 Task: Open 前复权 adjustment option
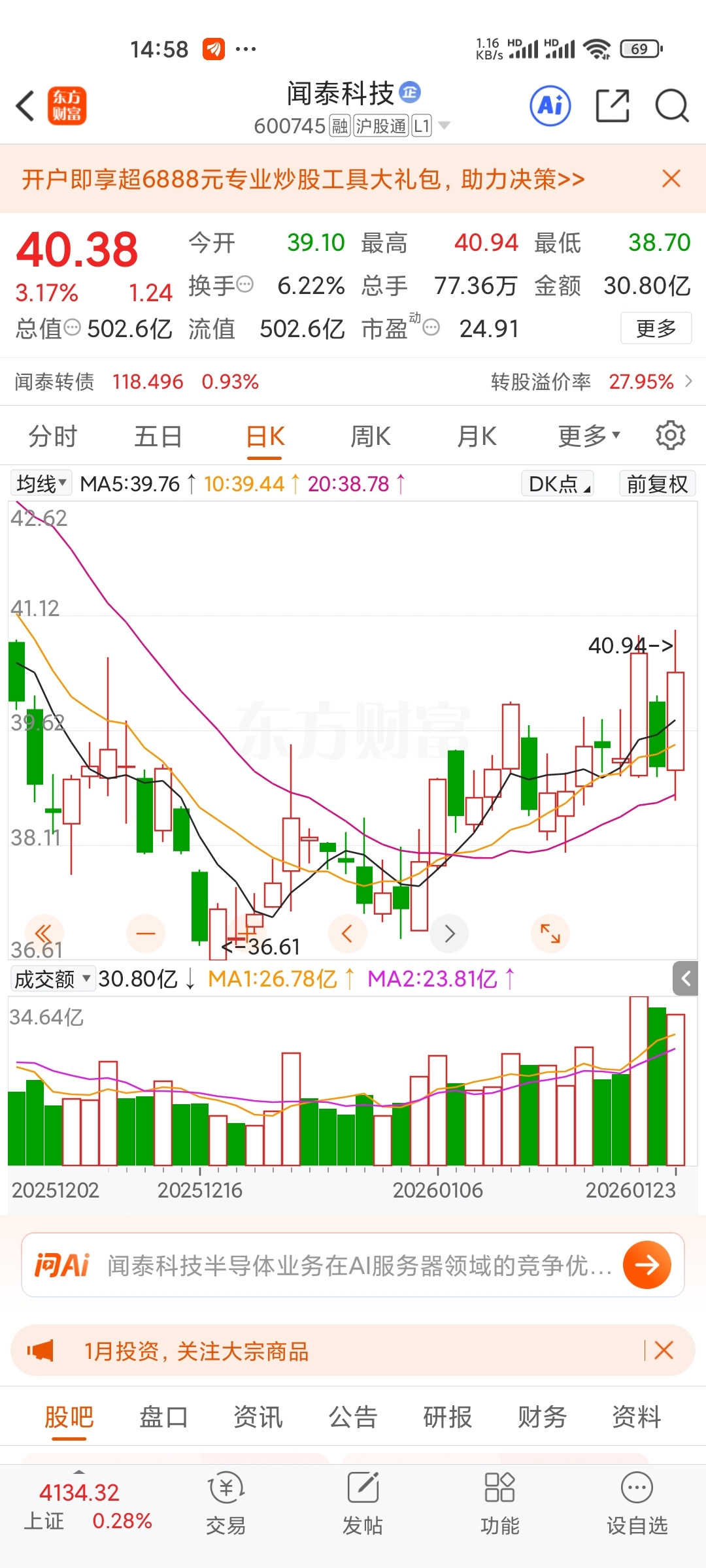tap(657, 484)
